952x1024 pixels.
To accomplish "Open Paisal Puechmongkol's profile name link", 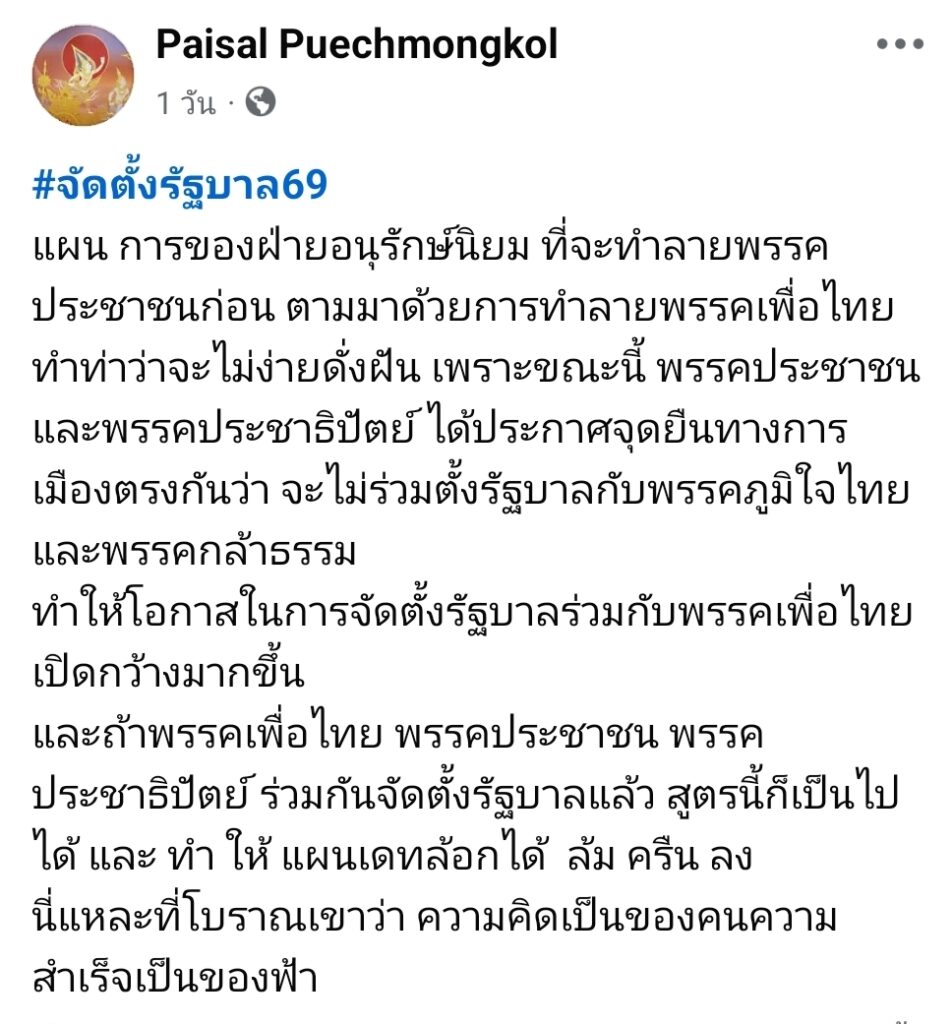I will [x=356, y=45].
